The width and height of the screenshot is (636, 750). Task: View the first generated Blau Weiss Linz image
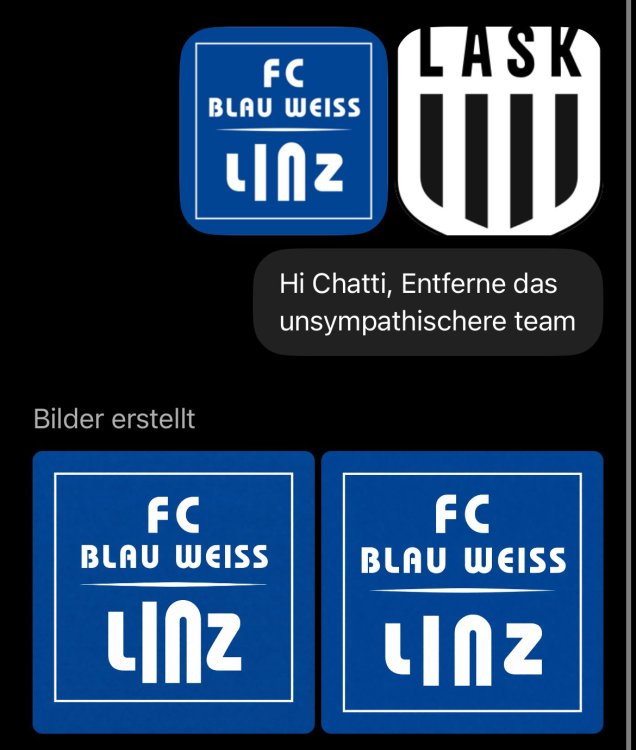(x=173, y=592)
